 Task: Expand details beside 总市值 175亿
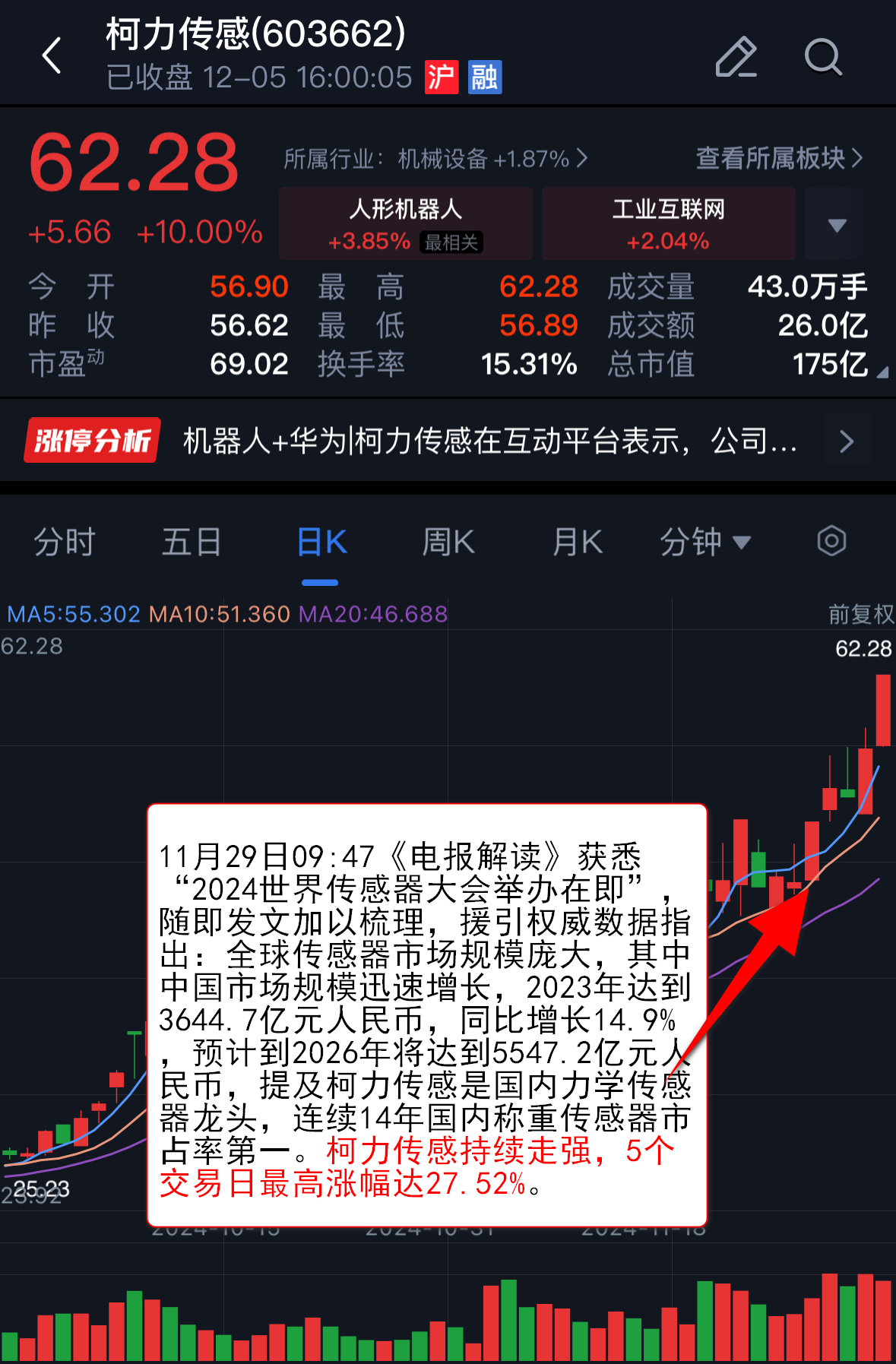click(x=881, y=372)
